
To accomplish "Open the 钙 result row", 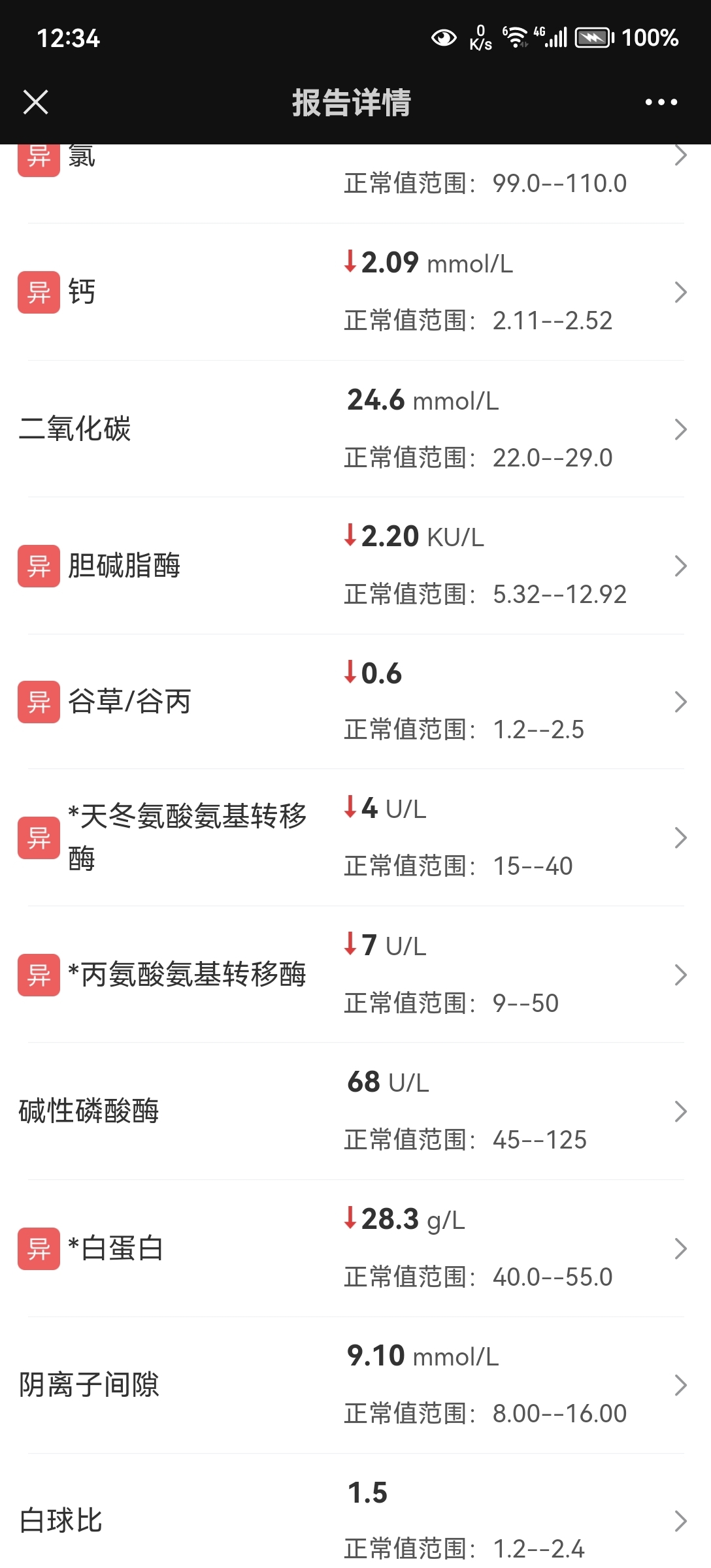I will (355, 292).
